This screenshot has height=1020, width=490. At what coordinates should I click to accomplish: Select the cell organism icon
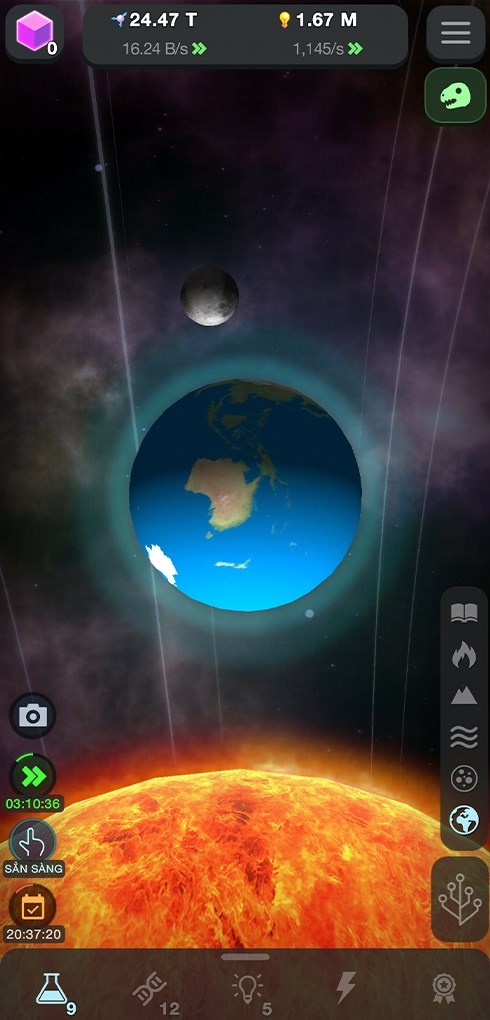click(464, 779)
